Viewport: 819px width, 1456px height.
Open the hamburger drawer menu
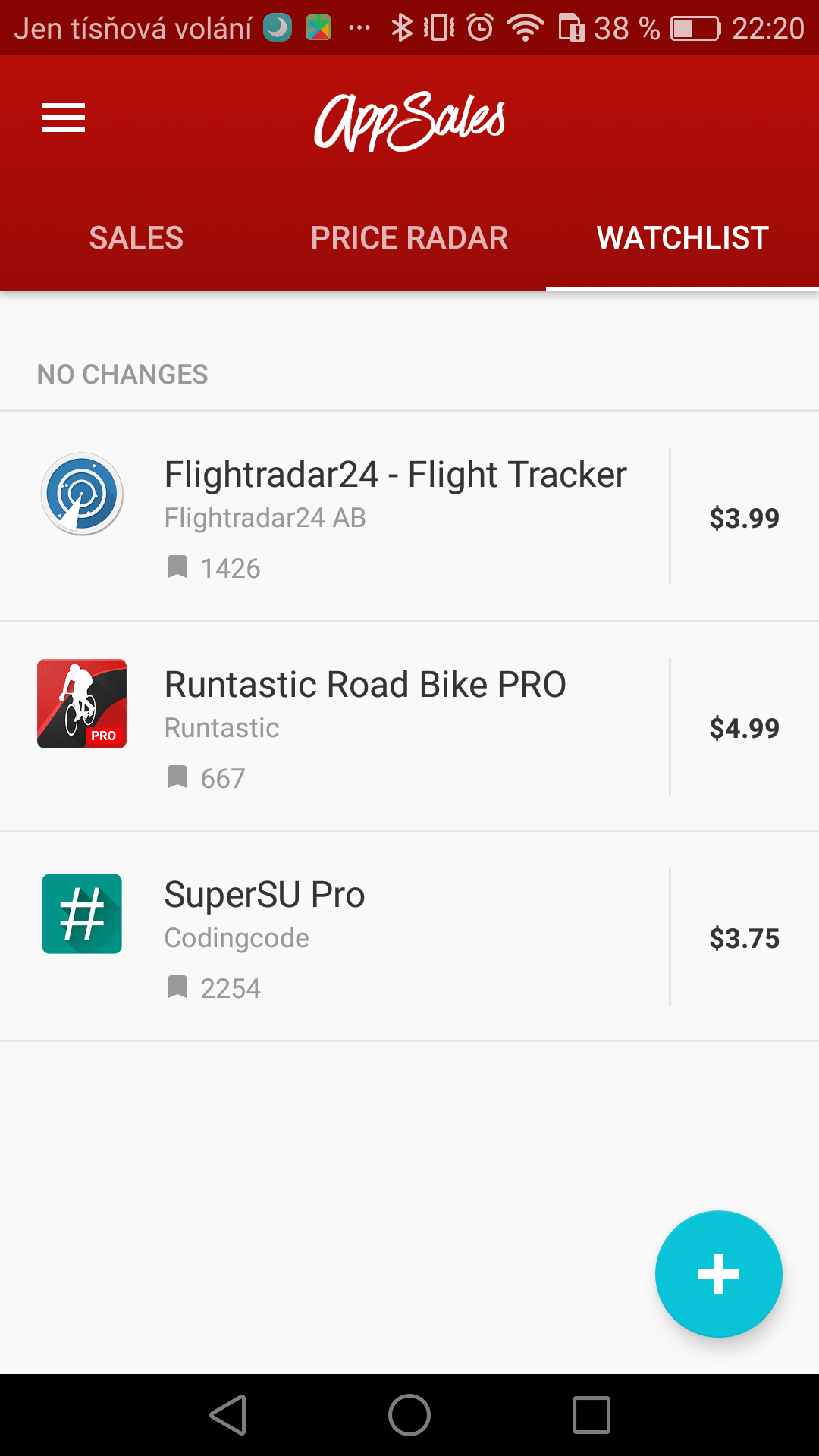coord(64,118)
